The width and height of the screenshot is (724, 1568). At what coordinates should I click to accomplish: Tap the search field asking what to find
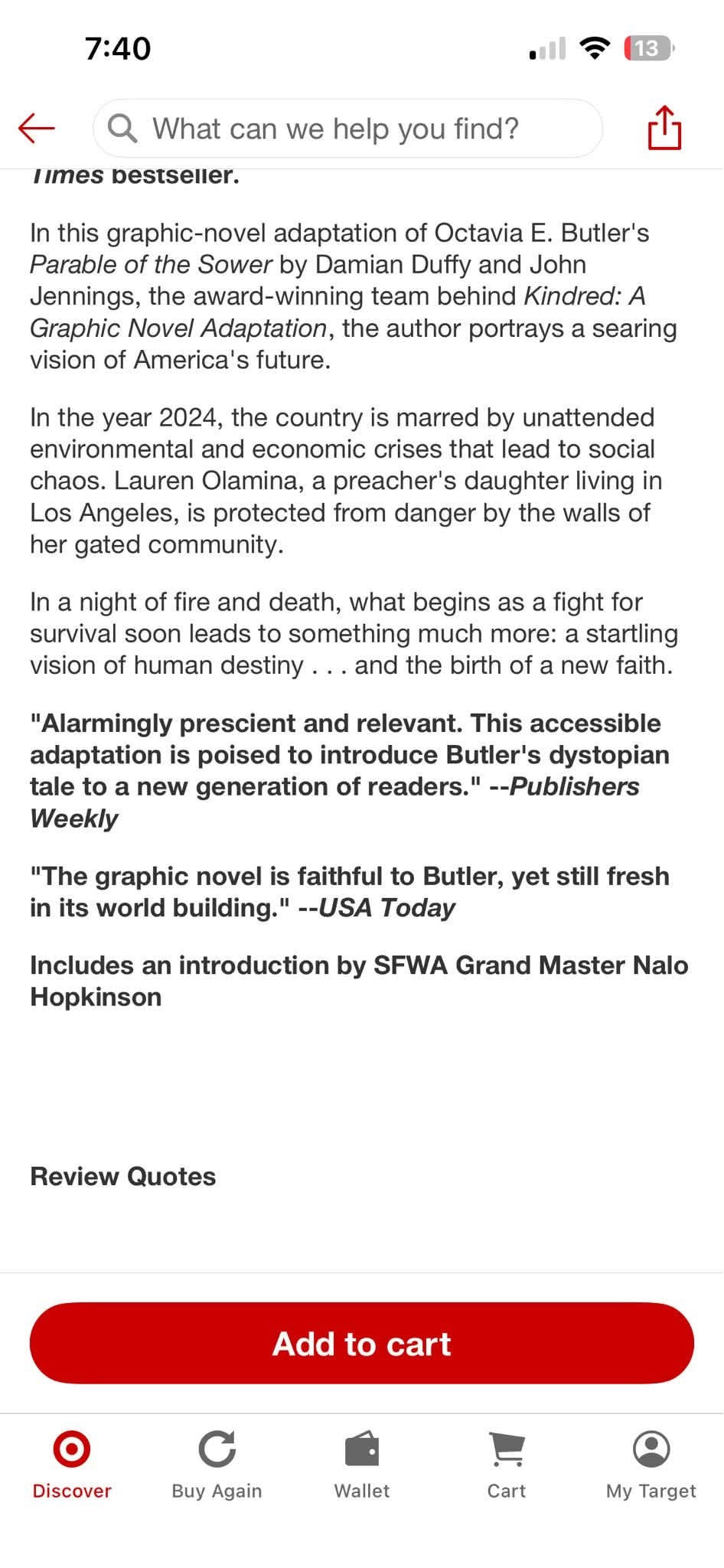point(347,129)
